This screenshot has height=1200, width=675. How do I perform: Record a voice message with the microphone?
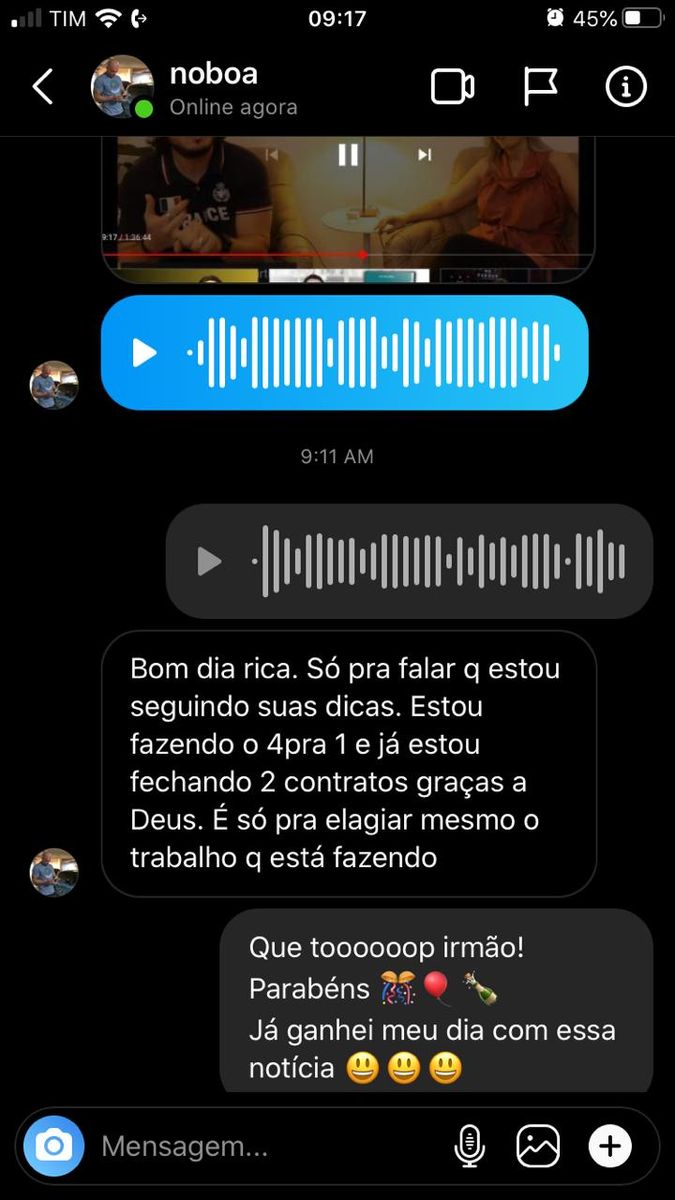click(x=468, y=1146)
